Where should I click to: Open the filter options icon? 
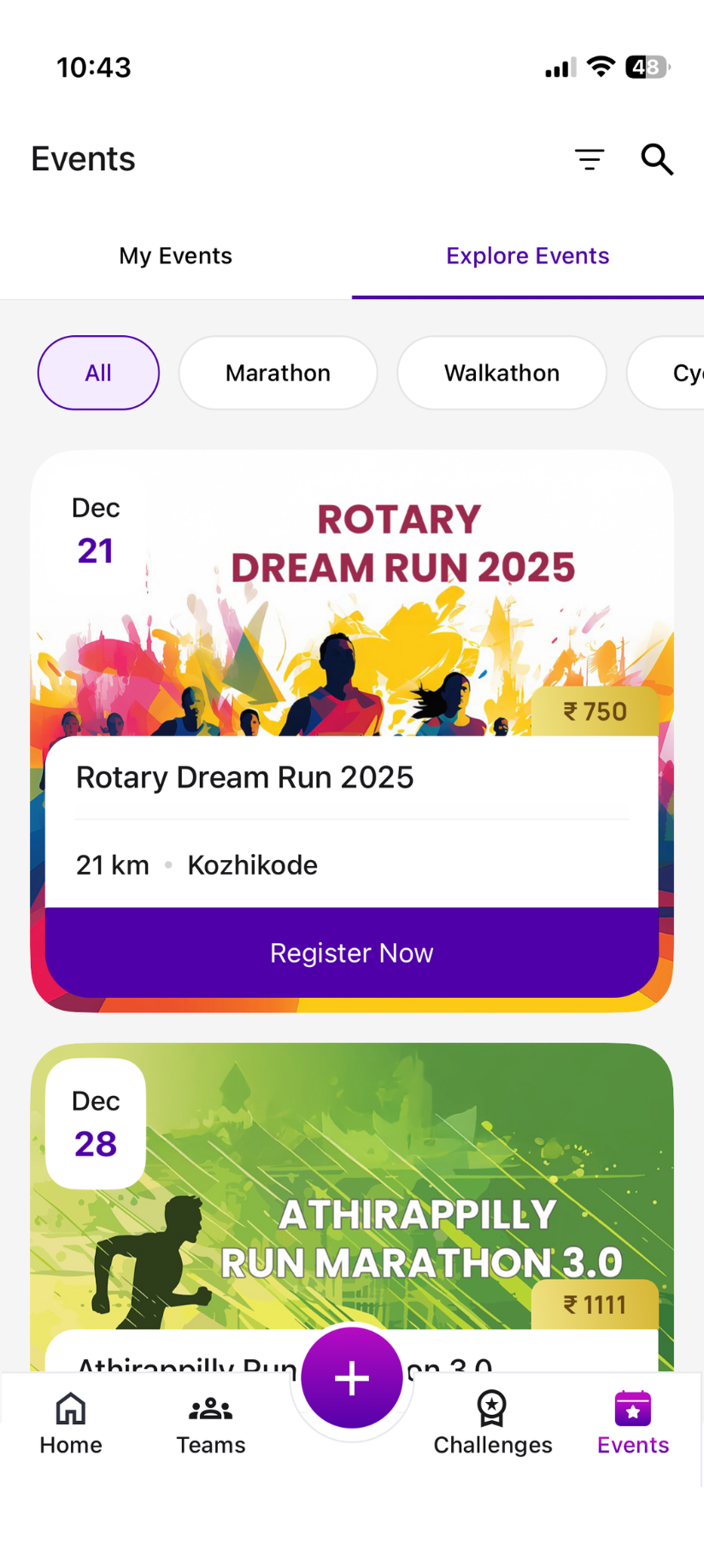point(590,159)
